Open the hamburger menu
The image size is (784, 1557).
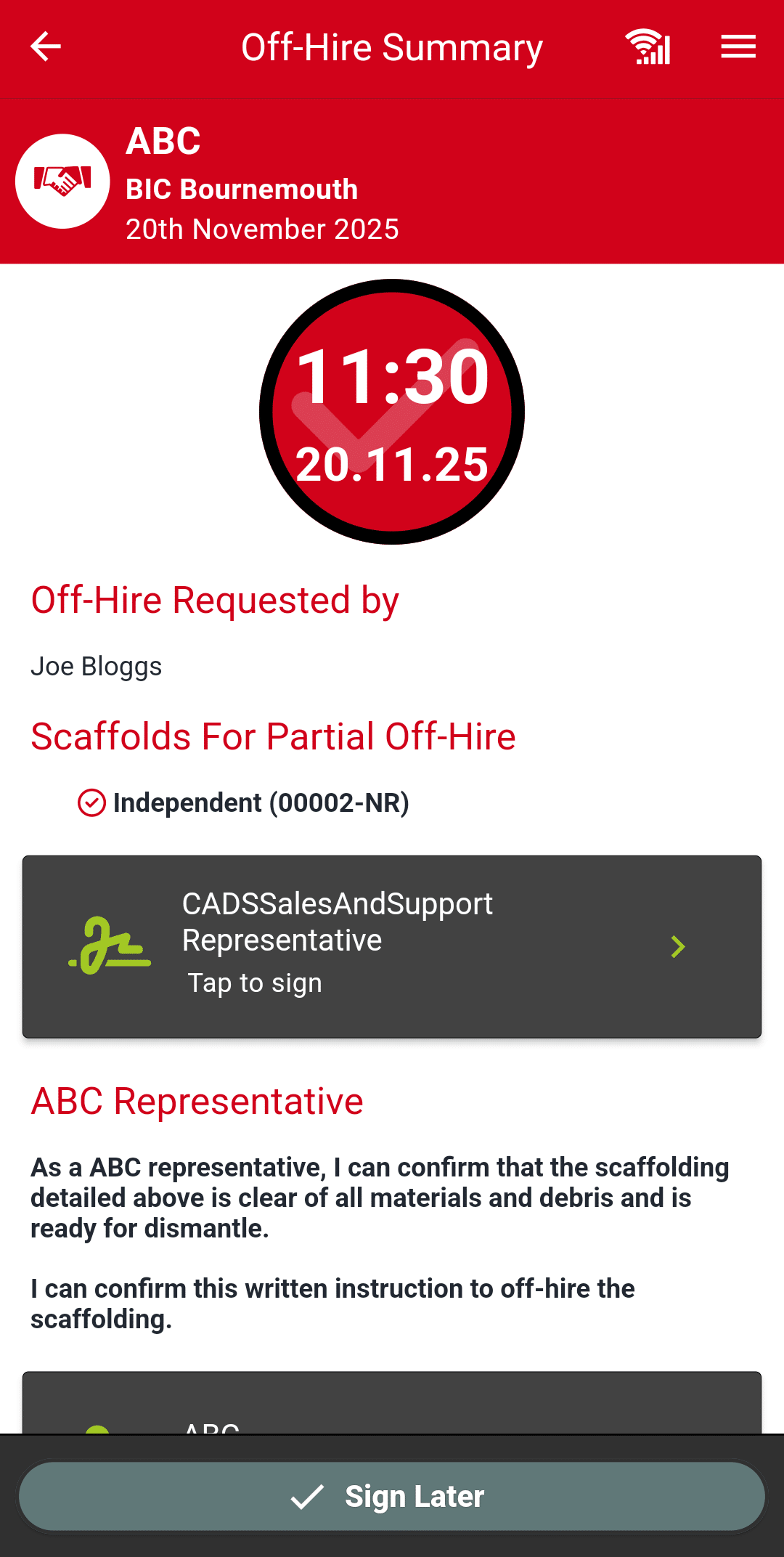[738, 47]
